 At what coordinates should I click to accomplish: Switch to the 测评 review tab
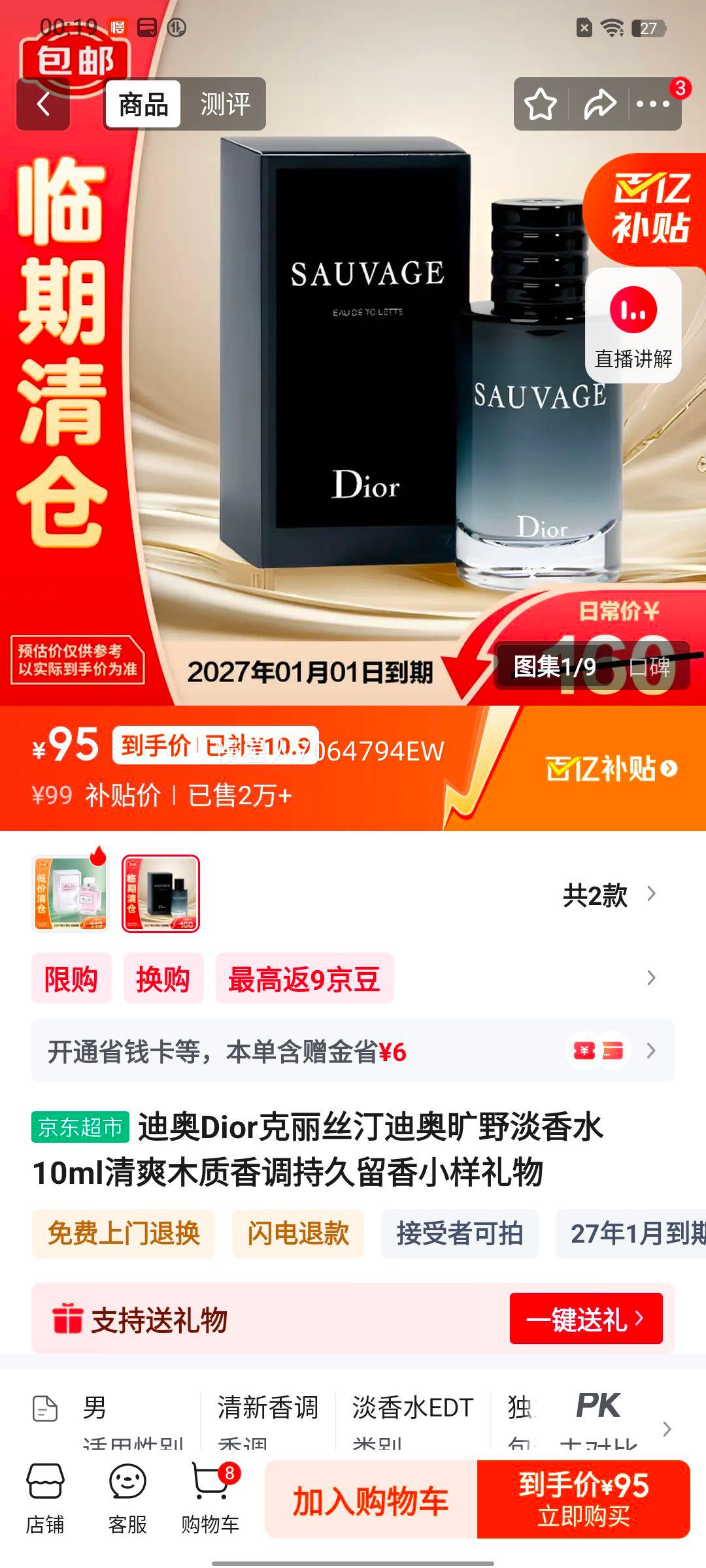227,105
